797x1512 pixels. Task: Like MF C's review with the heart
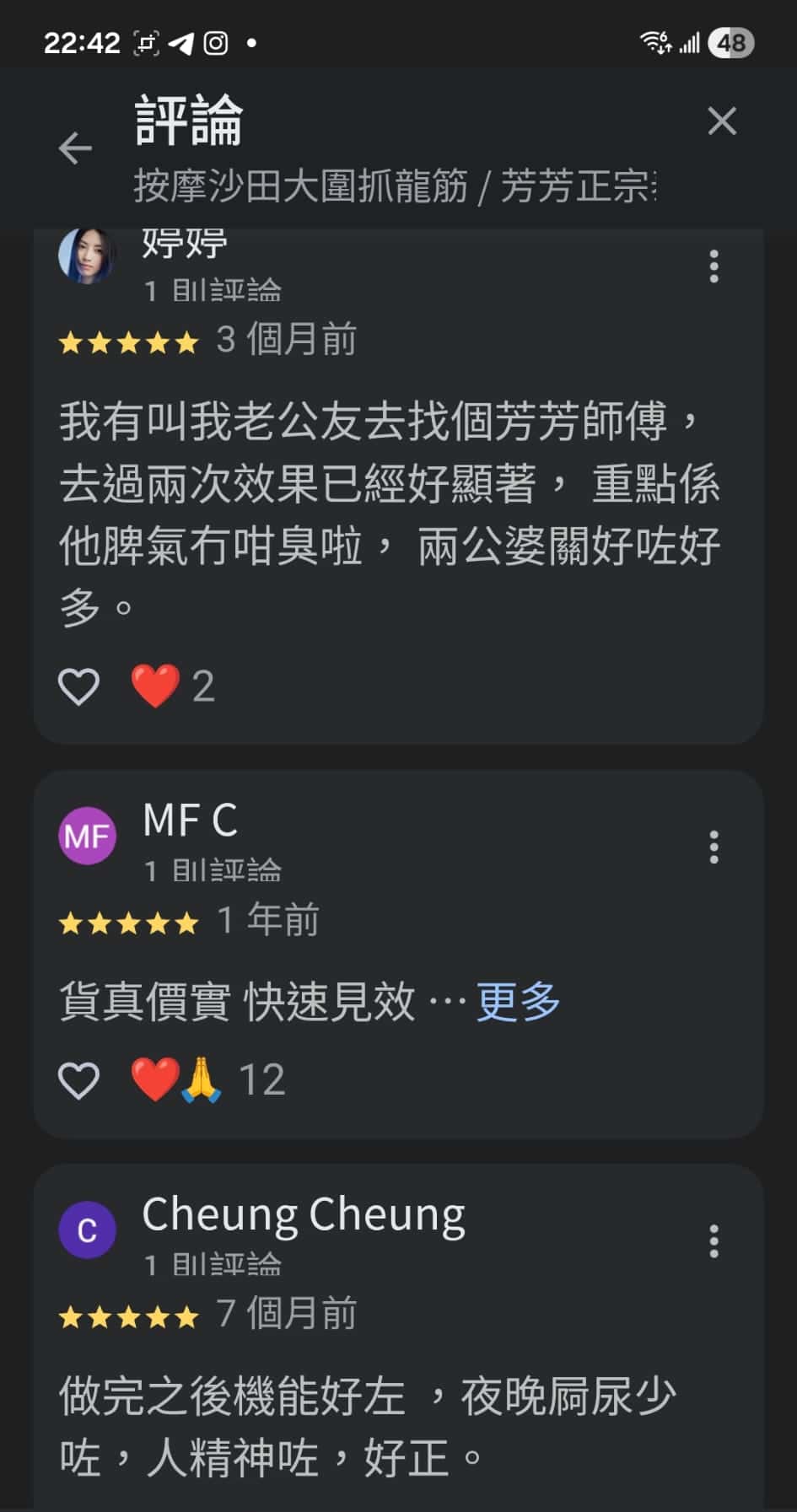(78, 1080)
